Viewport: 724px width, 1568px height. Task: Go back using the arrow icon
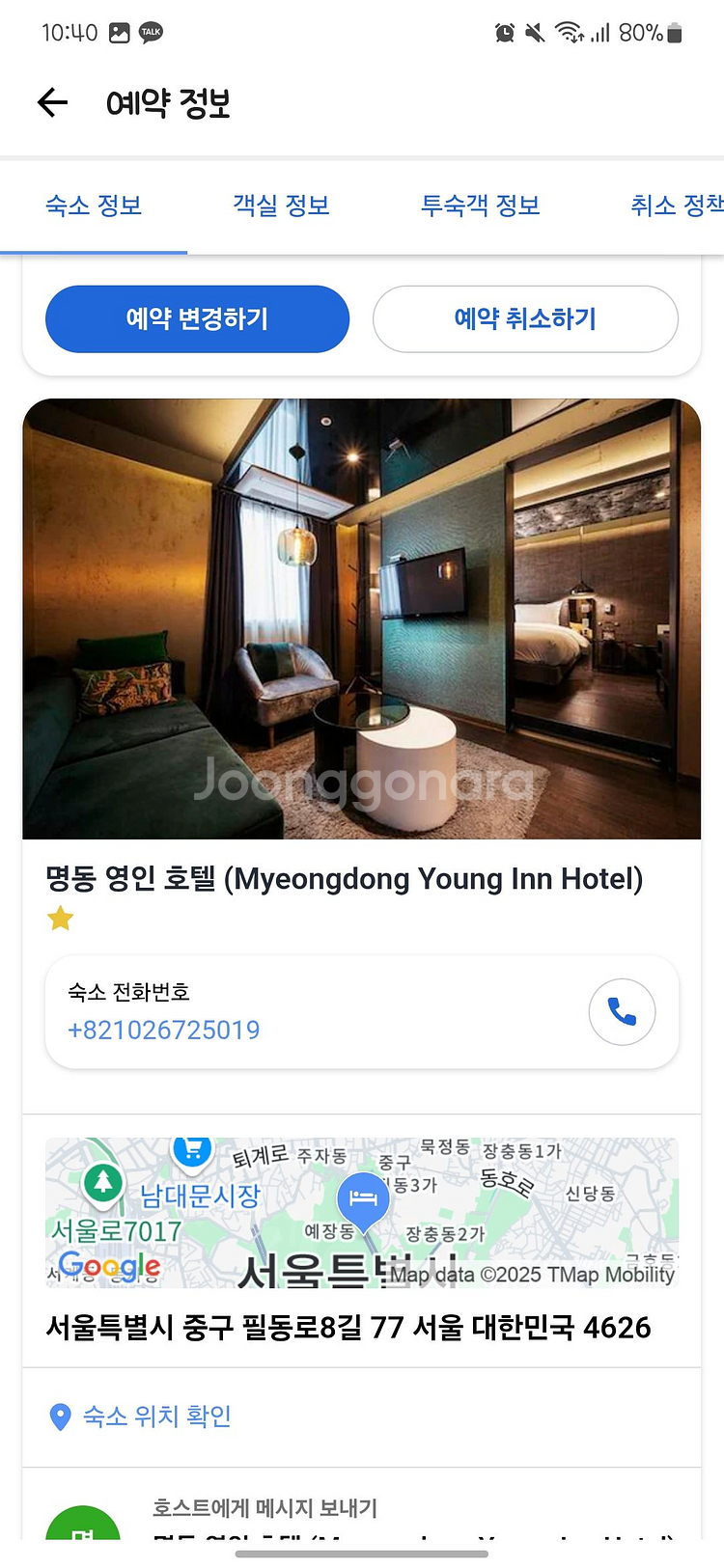(52, 102)
